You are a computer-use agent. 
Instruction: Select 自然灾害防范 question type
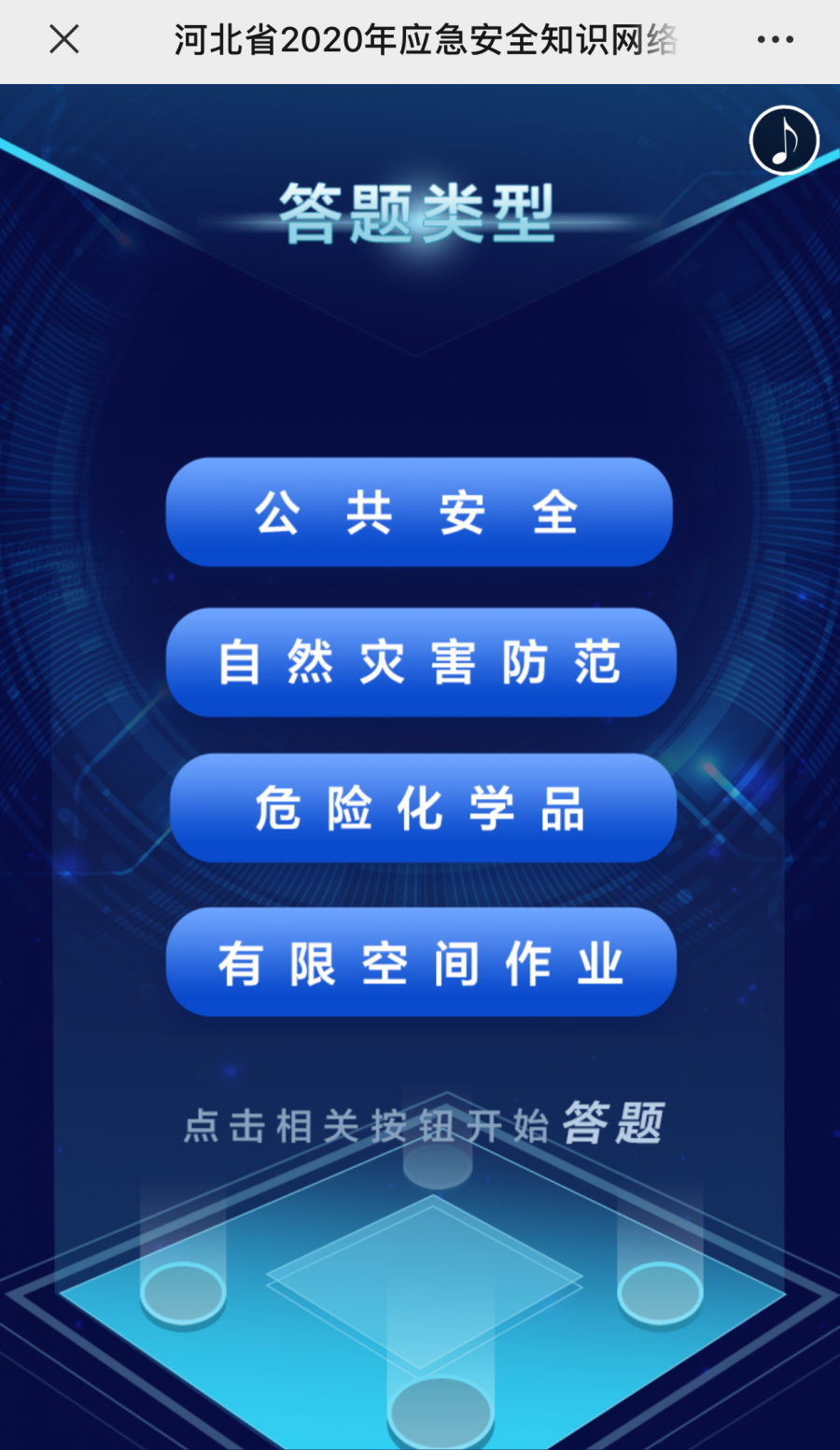[x=419, y=664]
